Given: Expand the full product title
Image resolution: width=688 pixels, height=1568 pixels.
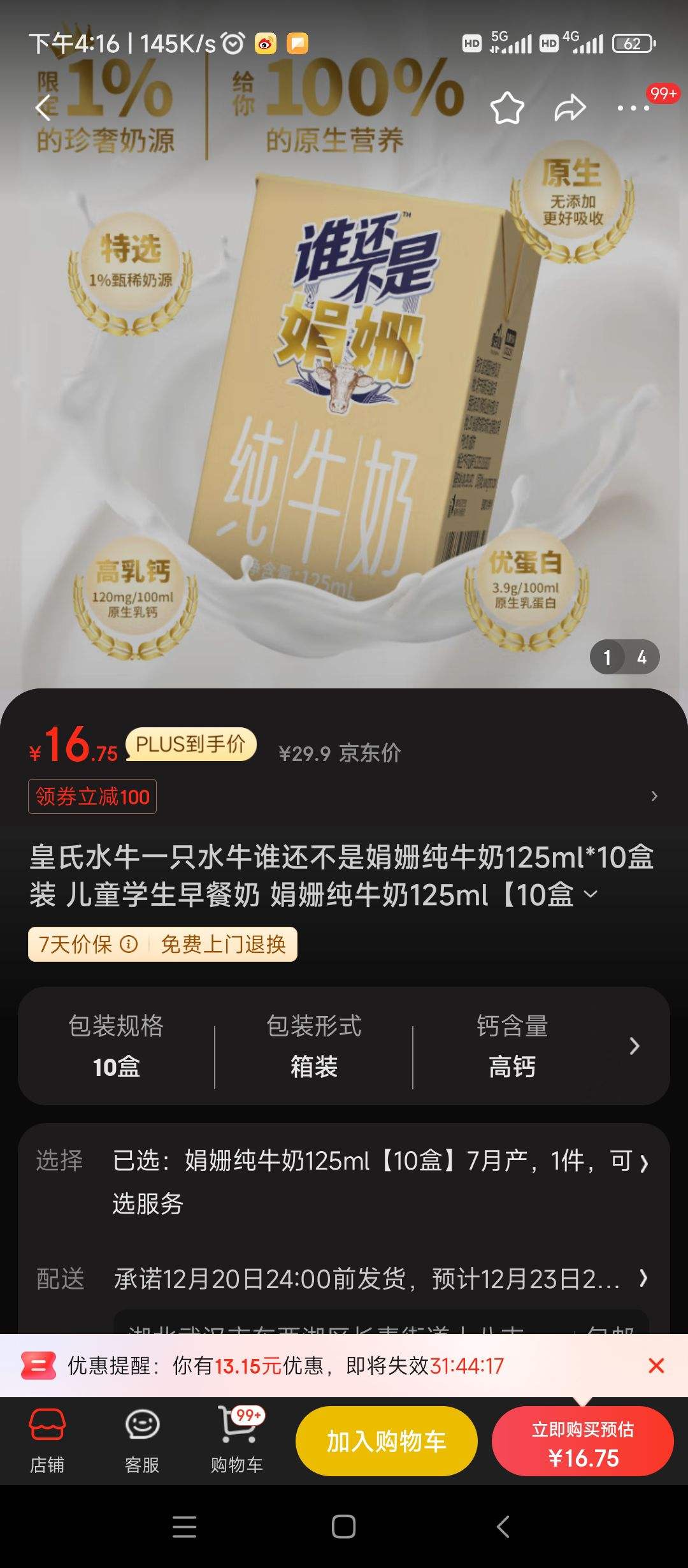Looking at the screenshot, I should pyautogui.click(x=589, y=894).
